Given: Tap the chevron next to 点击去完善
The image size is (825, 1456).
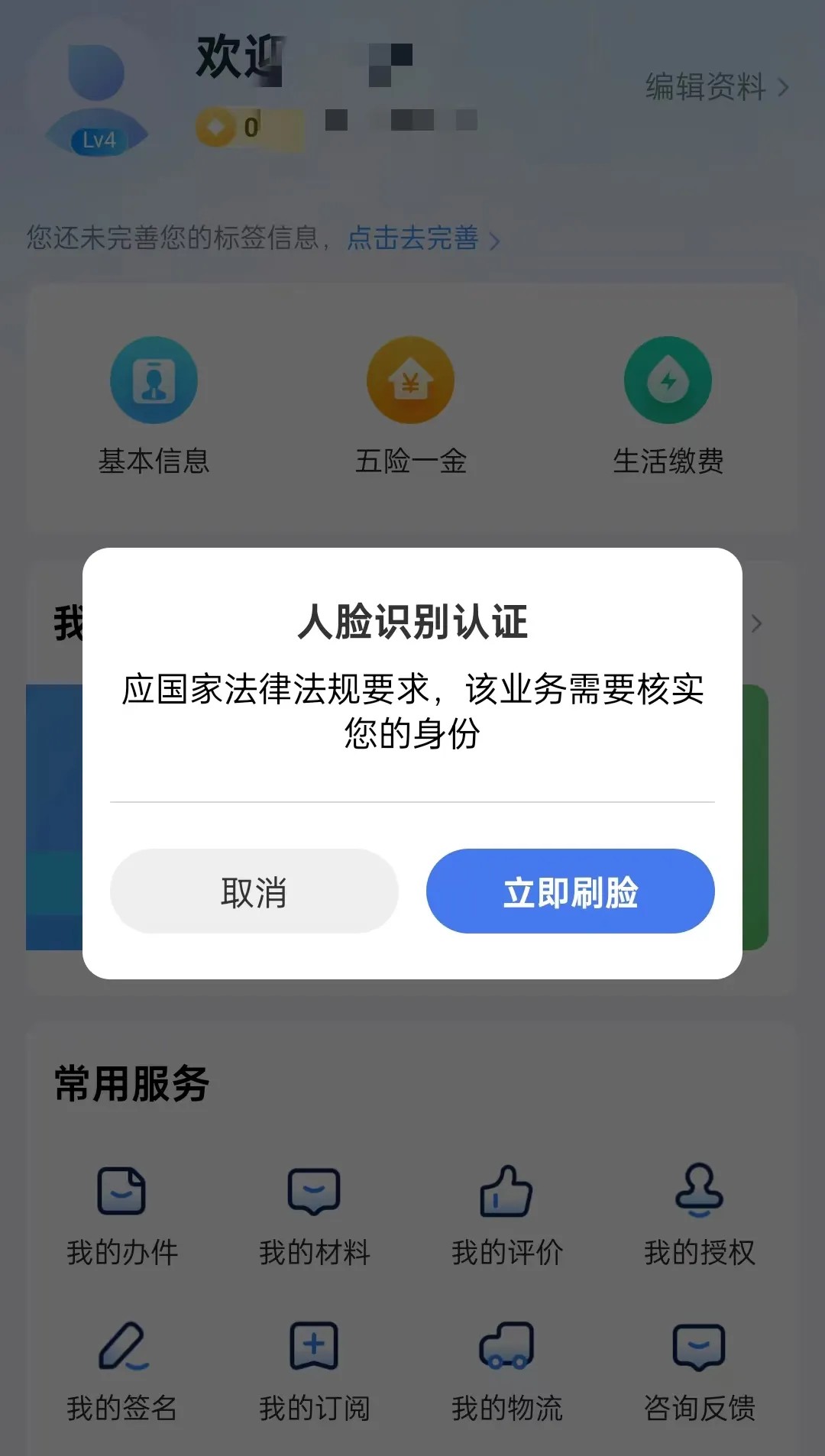Looking at the screenshot, I should 497,241.
